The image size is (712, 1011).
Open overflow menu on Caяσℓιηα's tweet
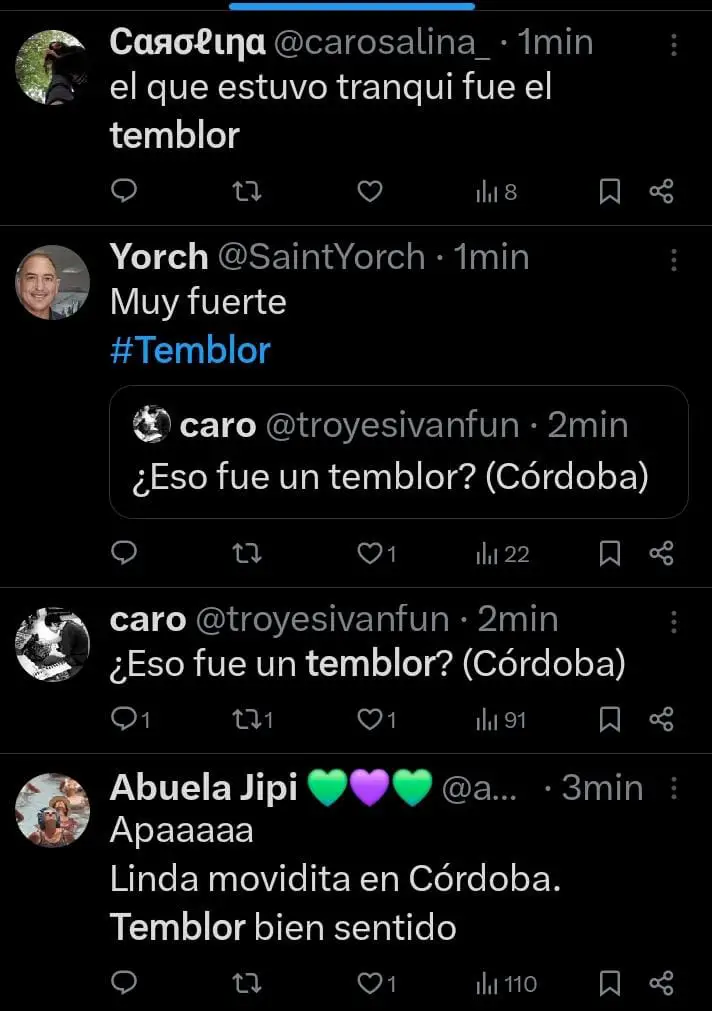[674, 45]
